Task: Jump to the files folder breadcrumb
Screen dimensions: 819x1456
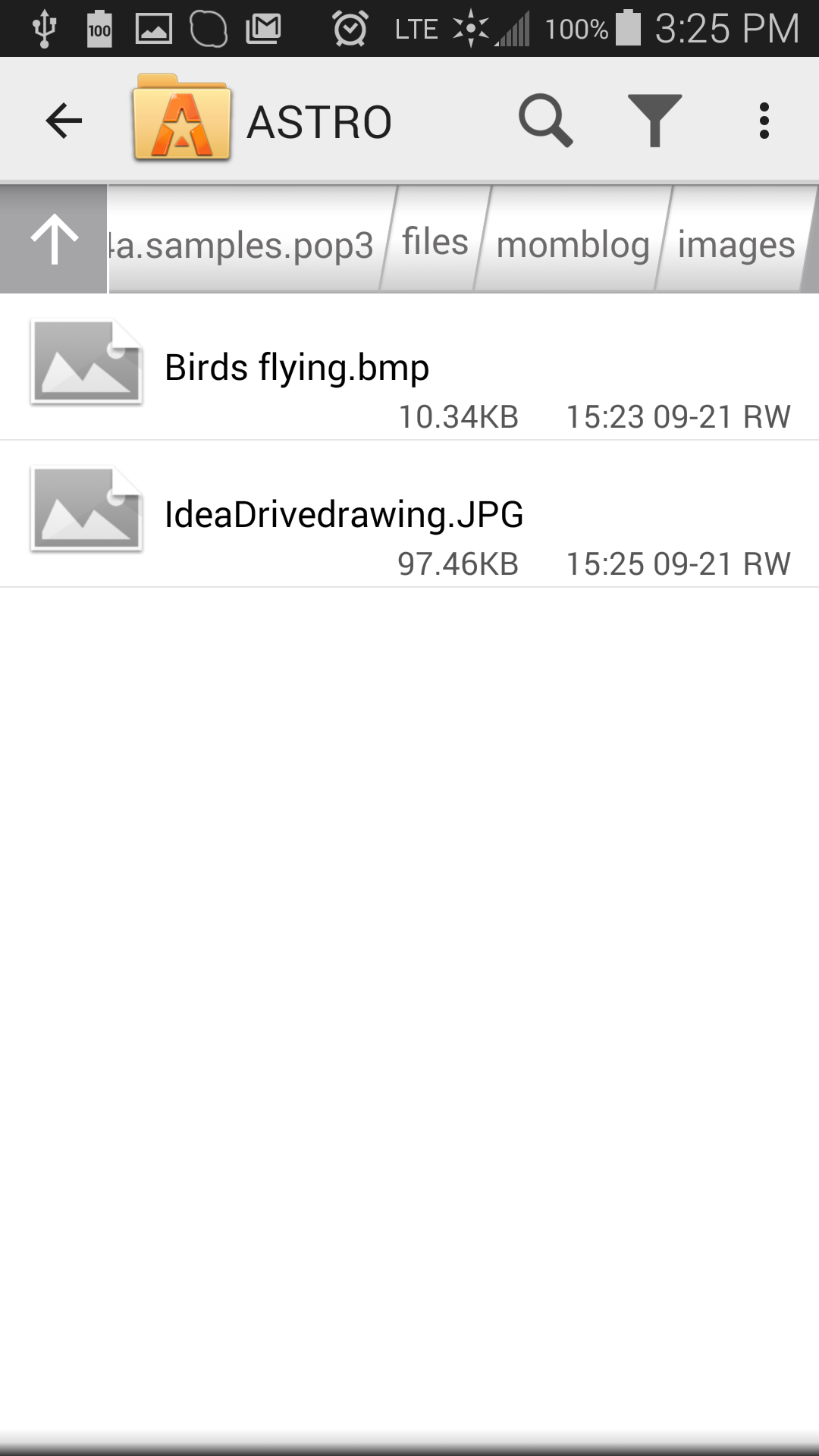Action: click(435, 239)
